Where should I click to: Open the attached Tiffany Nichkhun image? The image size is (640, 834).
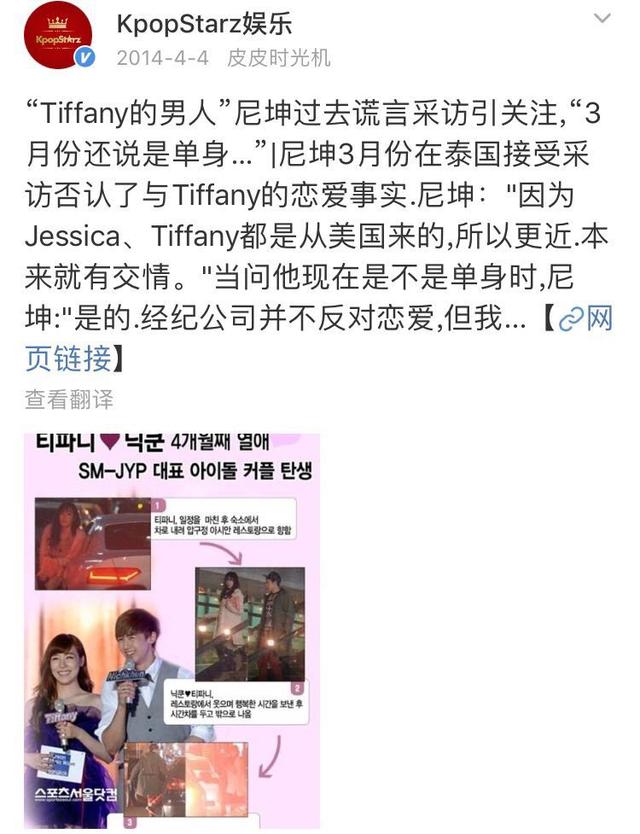coord(170,630)
